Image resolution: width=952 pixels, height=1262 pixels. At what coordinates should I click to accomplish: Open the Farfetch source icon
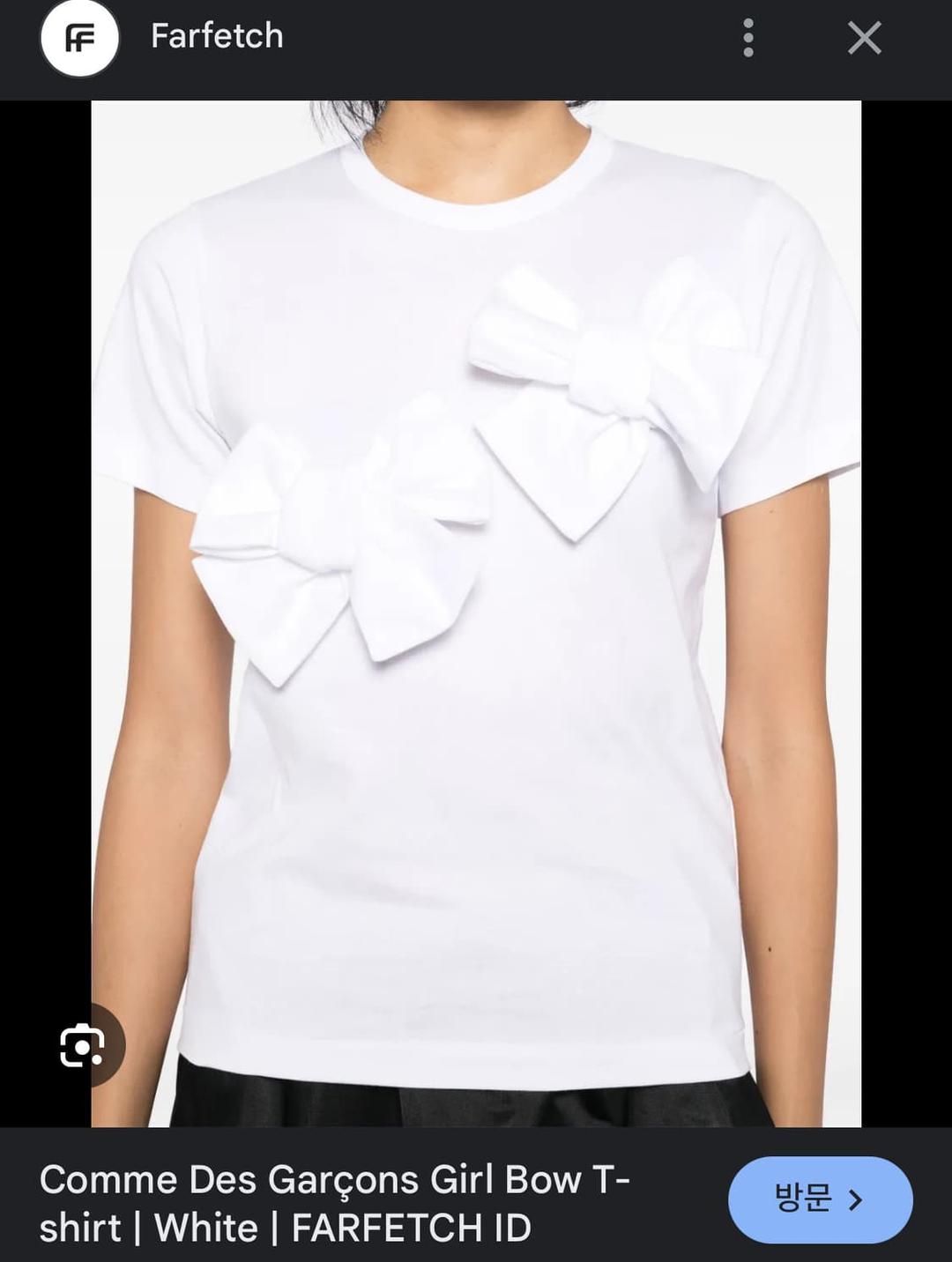(x=79, y=39)
